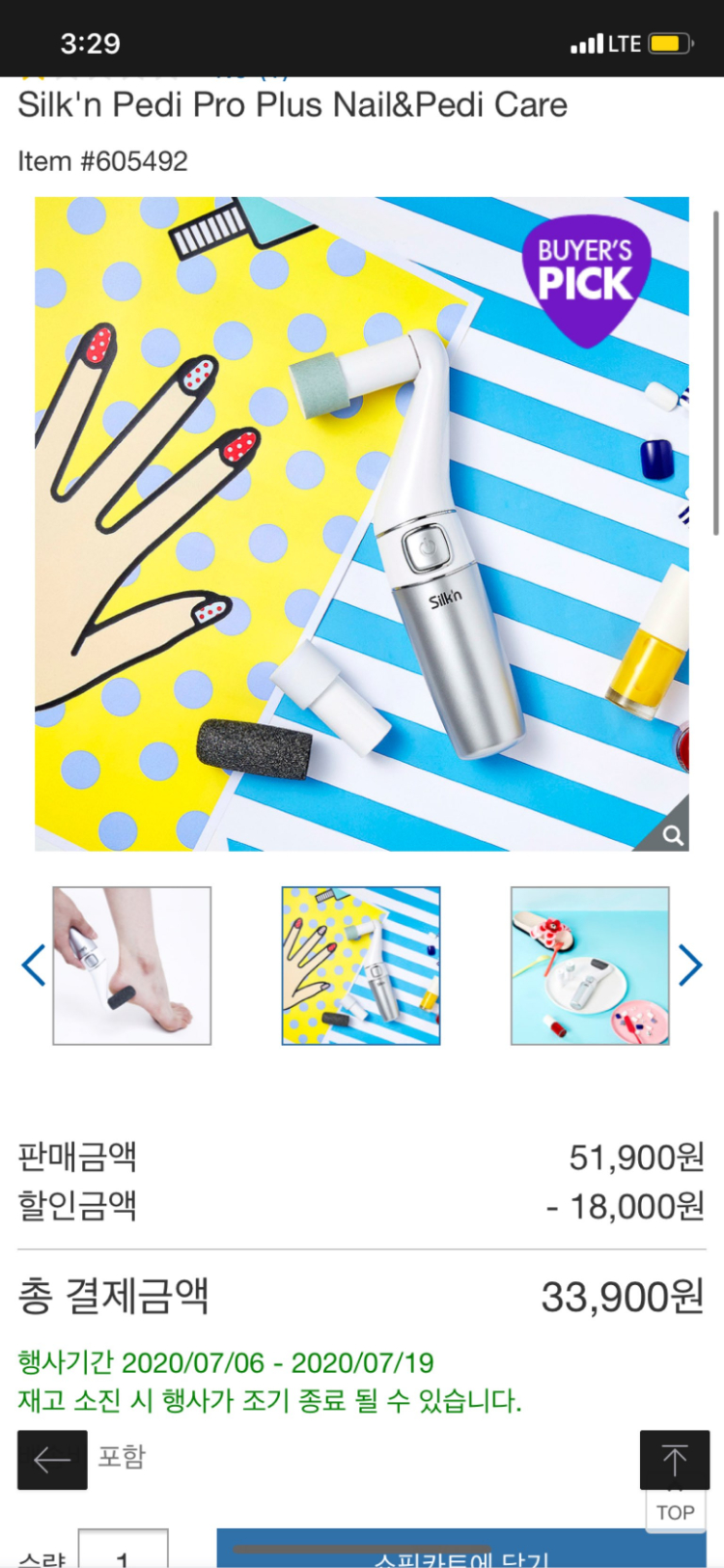The width and height of the screenshot is (724, 1568).
Task: Jump to page top with TOP button
Action: pyautogui.click(x=674, y=1477)
